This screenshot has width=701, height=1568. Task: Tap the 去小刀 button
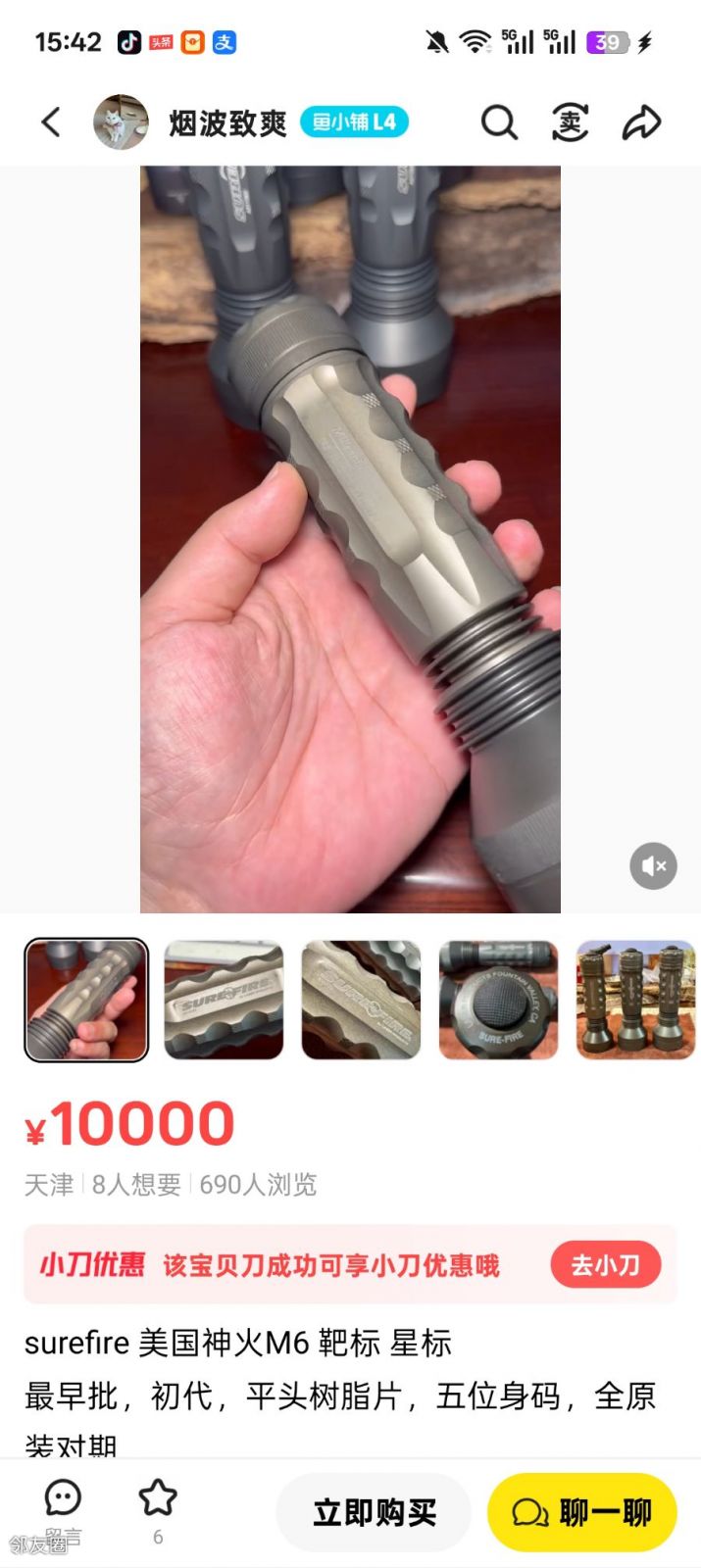point(605,1264)
